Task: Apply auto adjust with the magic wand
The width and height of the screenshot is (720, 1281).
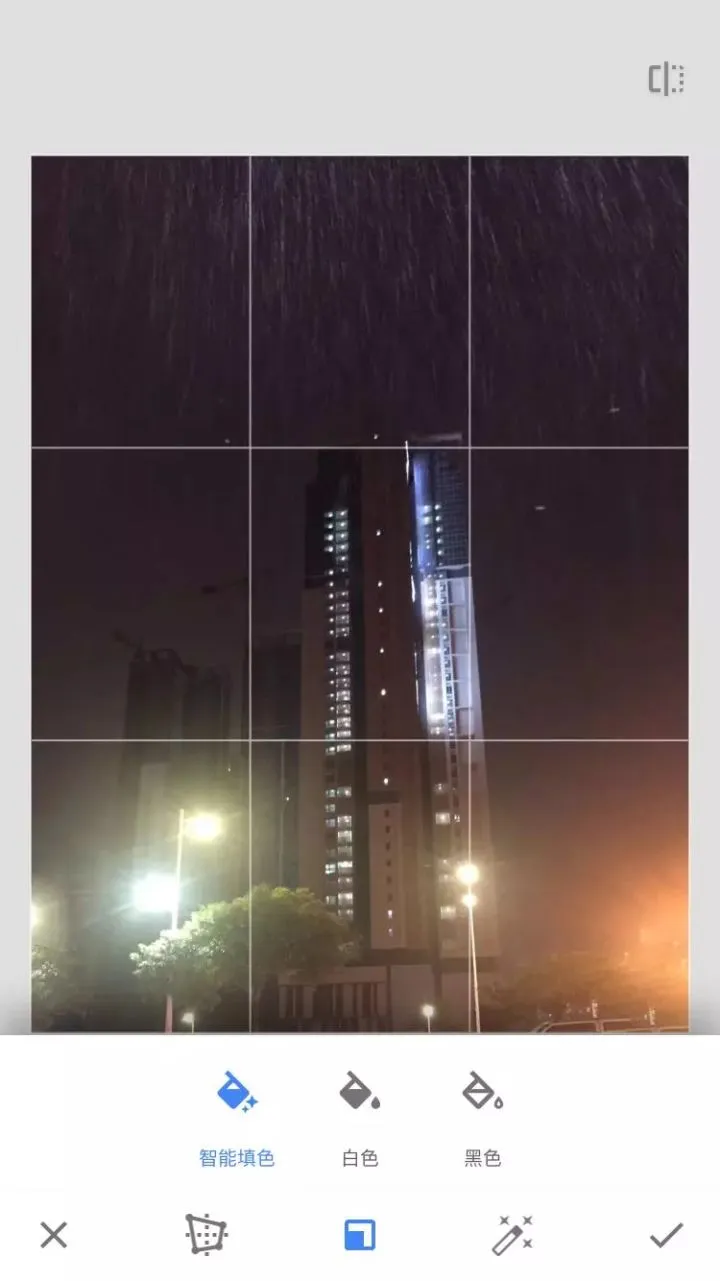Action: click(x=513, y=1235)
